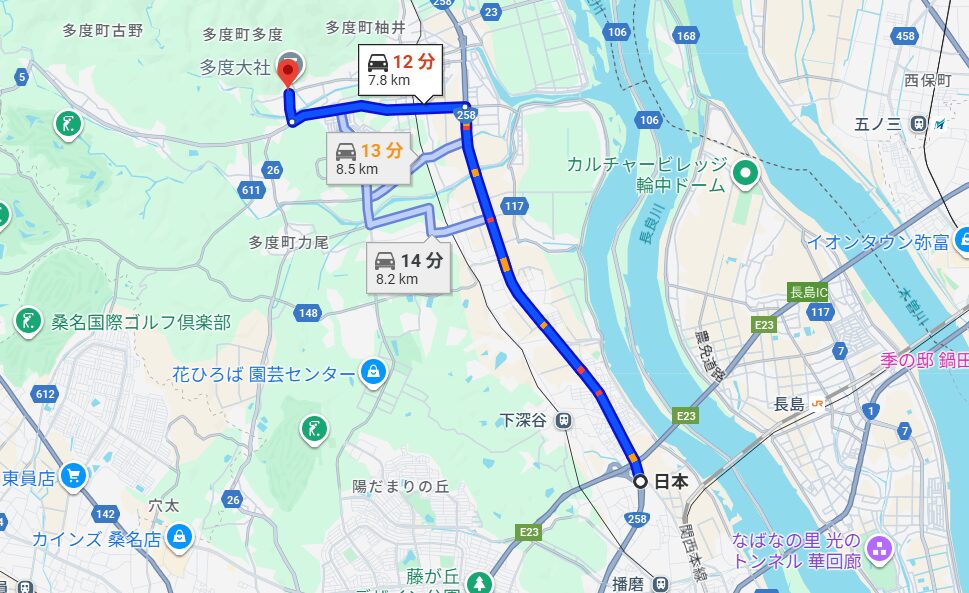Open the カインズ 桑名店 store marker
This screenshot has height=593, width=969.
(x=178, y=538)
